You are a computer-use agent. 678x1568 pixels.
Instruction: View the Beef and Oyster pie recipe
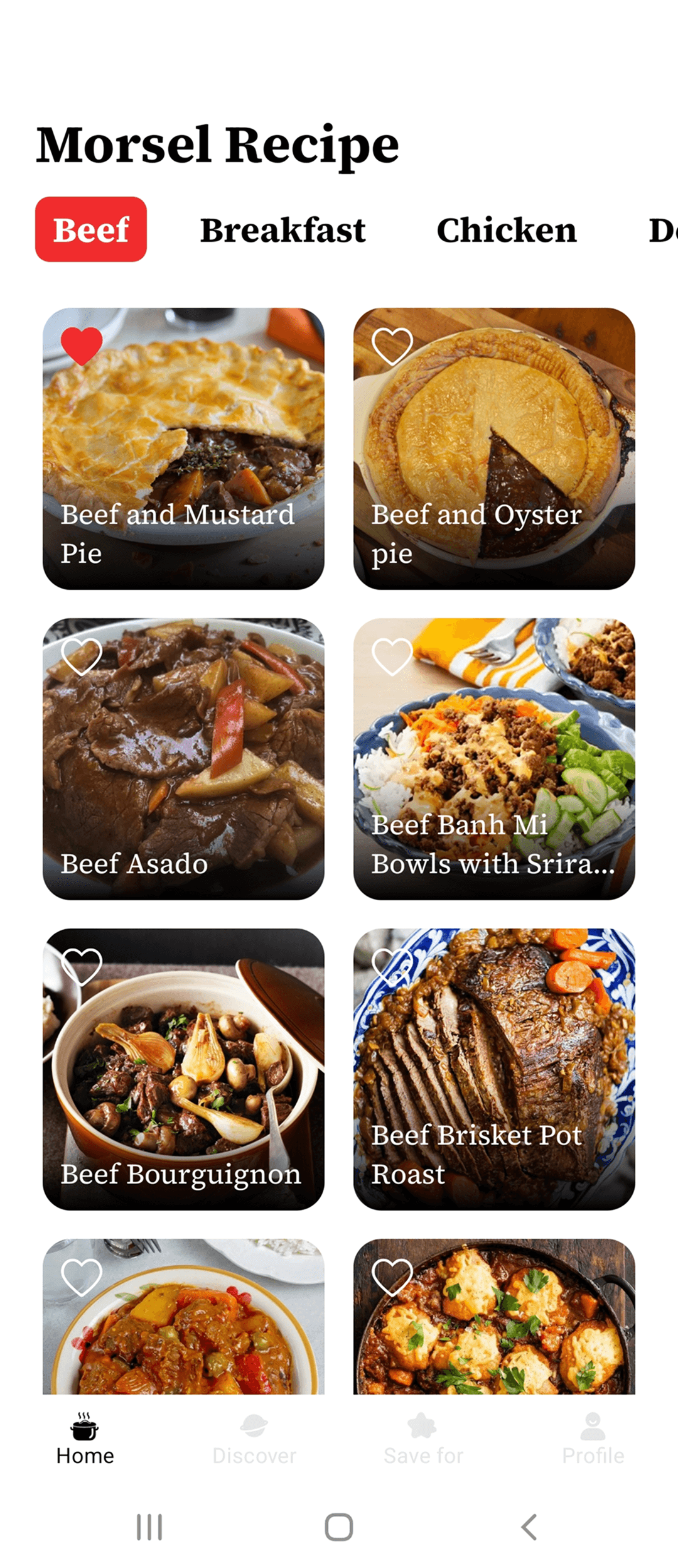click(494, 449)
